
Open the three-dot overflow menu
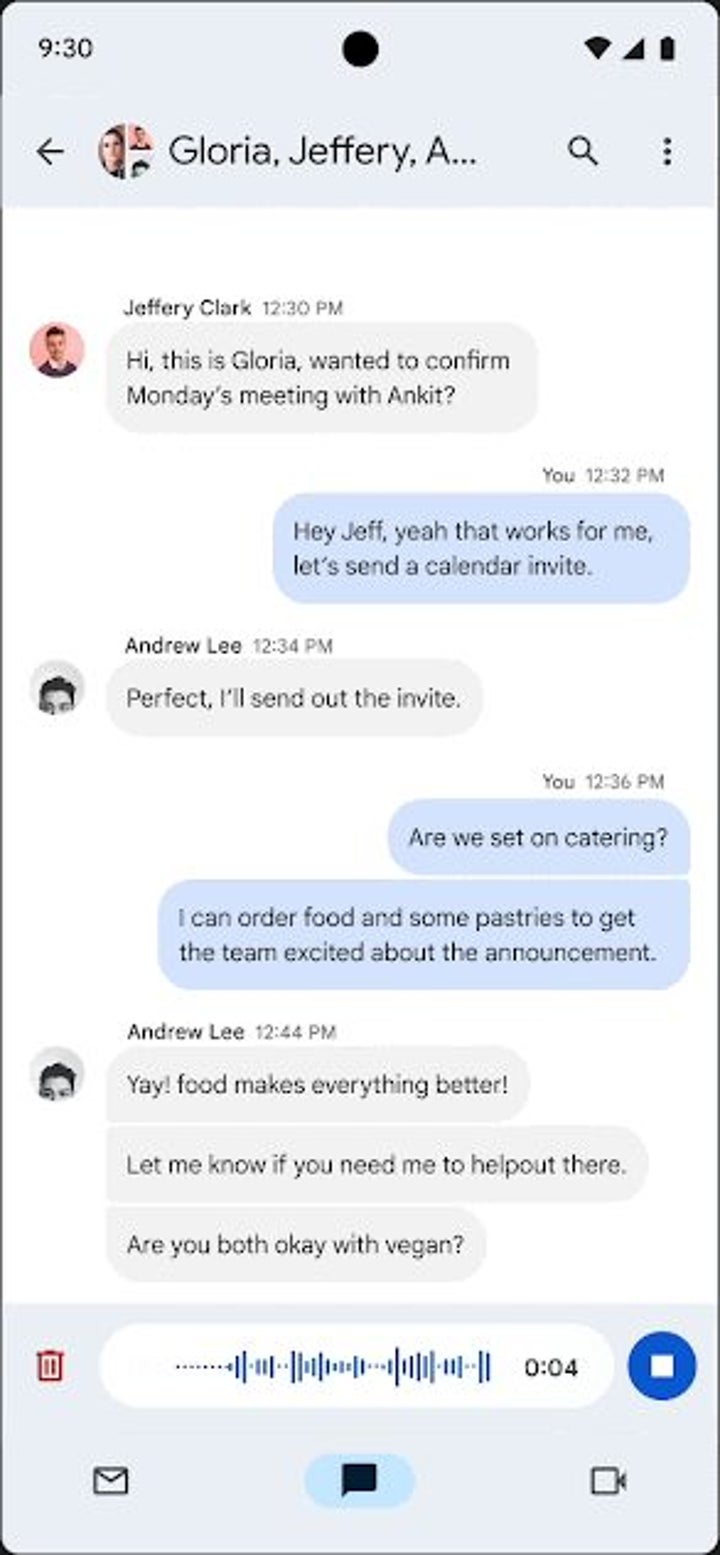tap(667, 151)
